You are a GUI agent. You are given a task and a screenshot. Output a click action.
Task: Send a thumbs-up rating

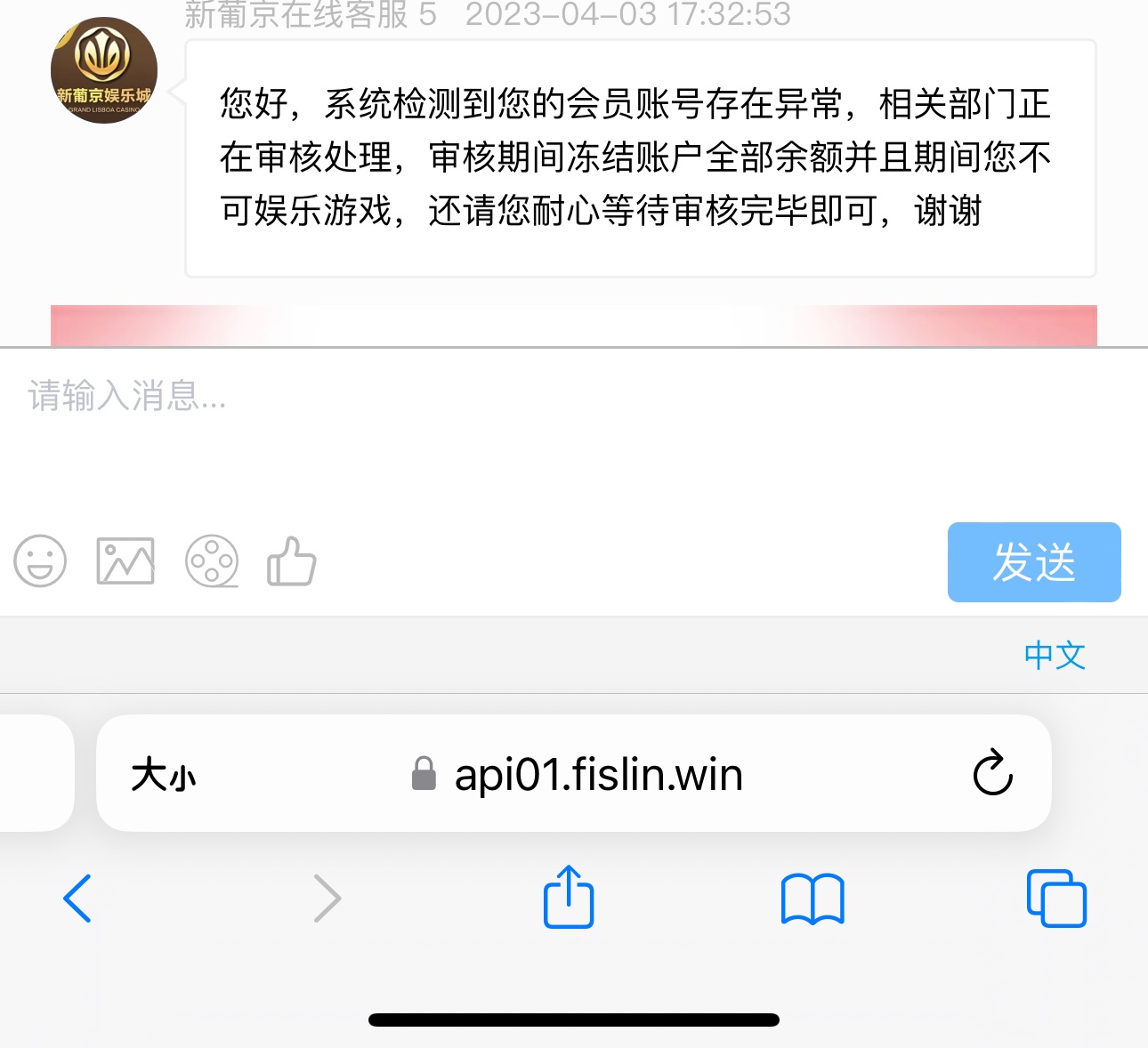click(x=292, y=561)
